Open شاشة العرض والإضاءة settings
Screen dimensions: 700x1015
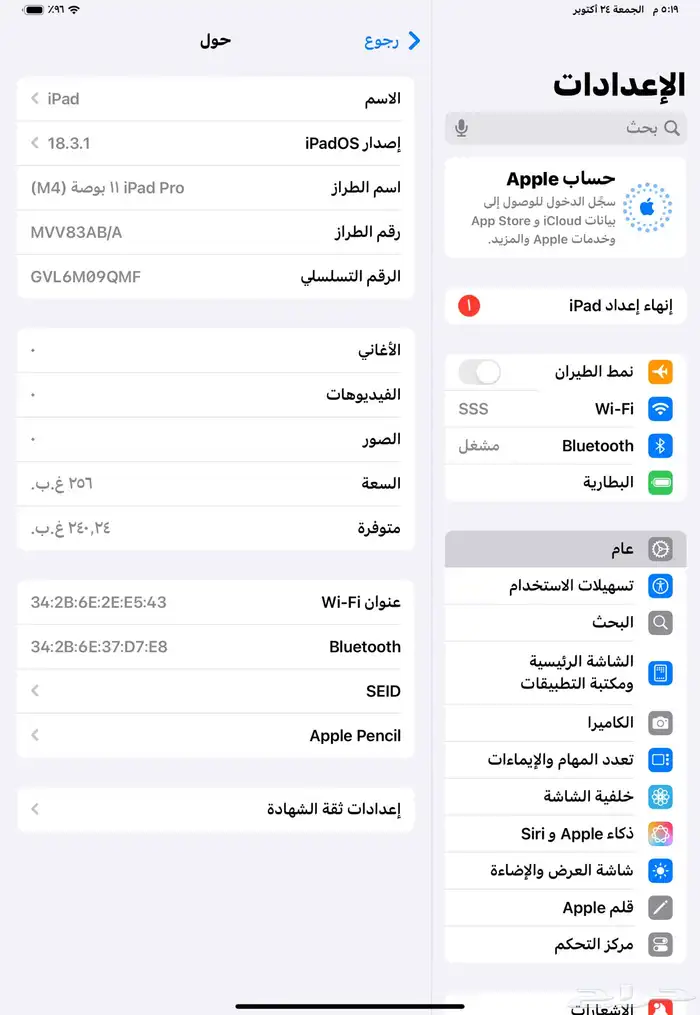pyautogui.click(x=565, y=871)
